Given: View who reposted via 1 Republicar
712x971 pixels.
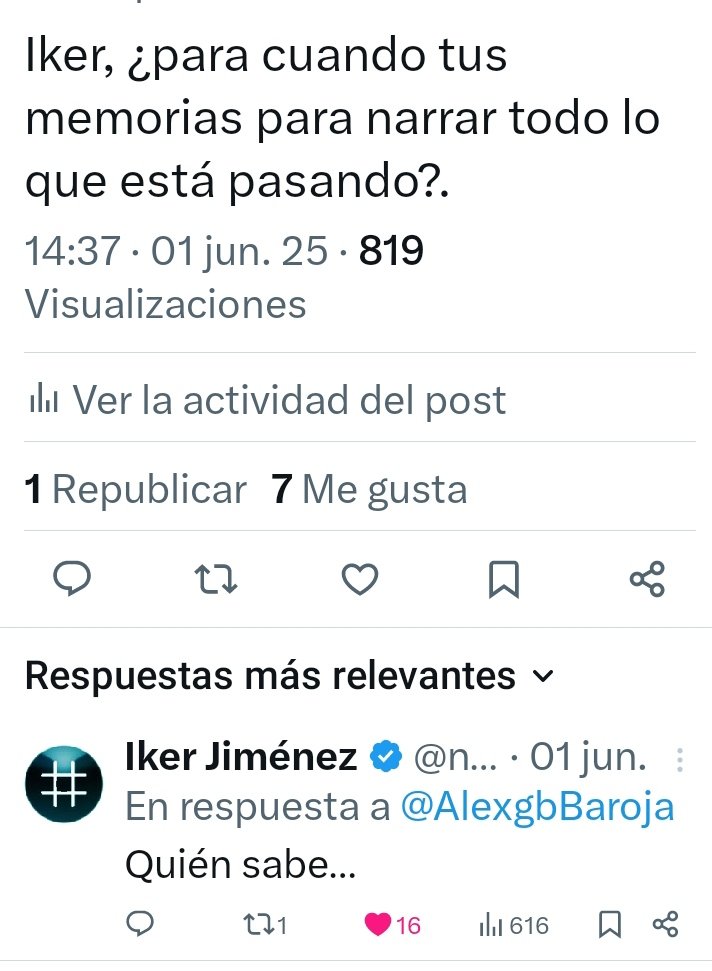Looking at the screenshot, I should (135, 489).
